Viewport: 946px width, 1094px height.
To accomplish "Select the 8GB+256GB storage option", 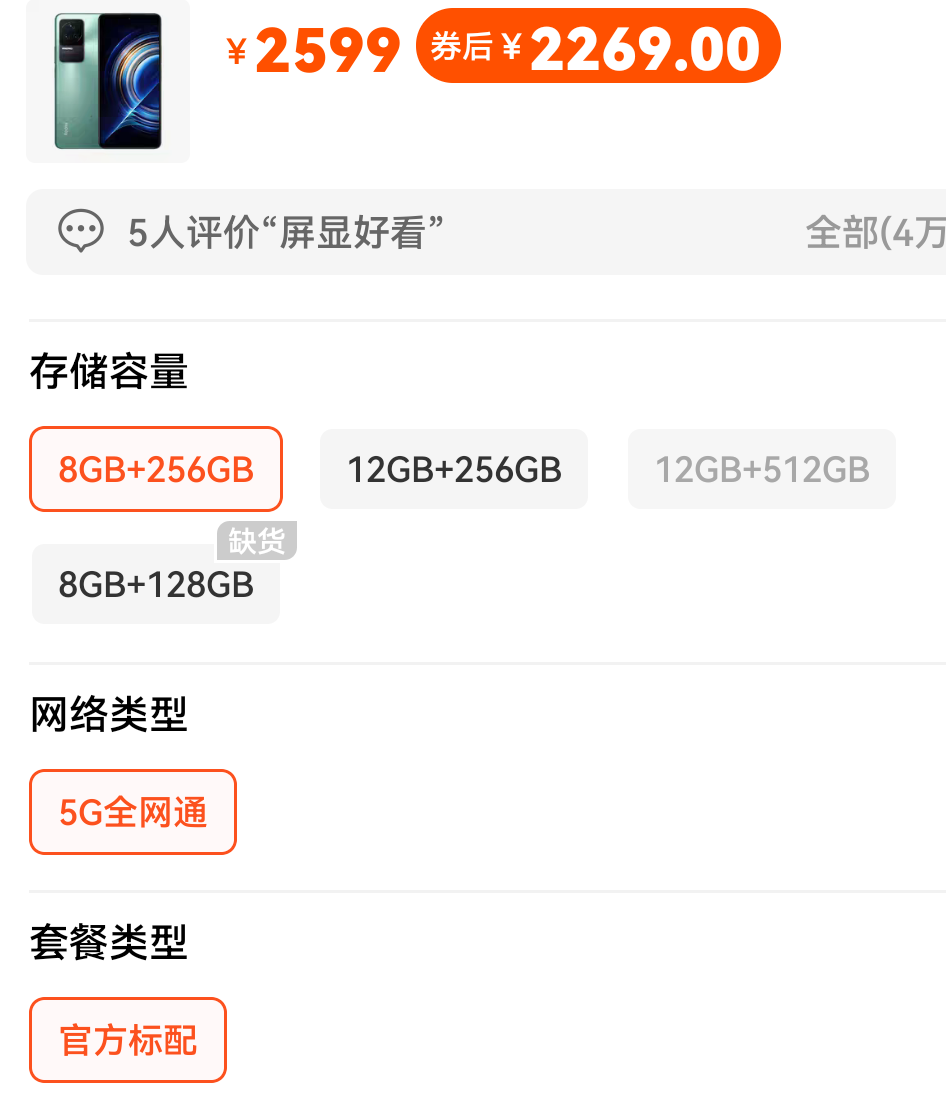I will (x=156, y=469).
